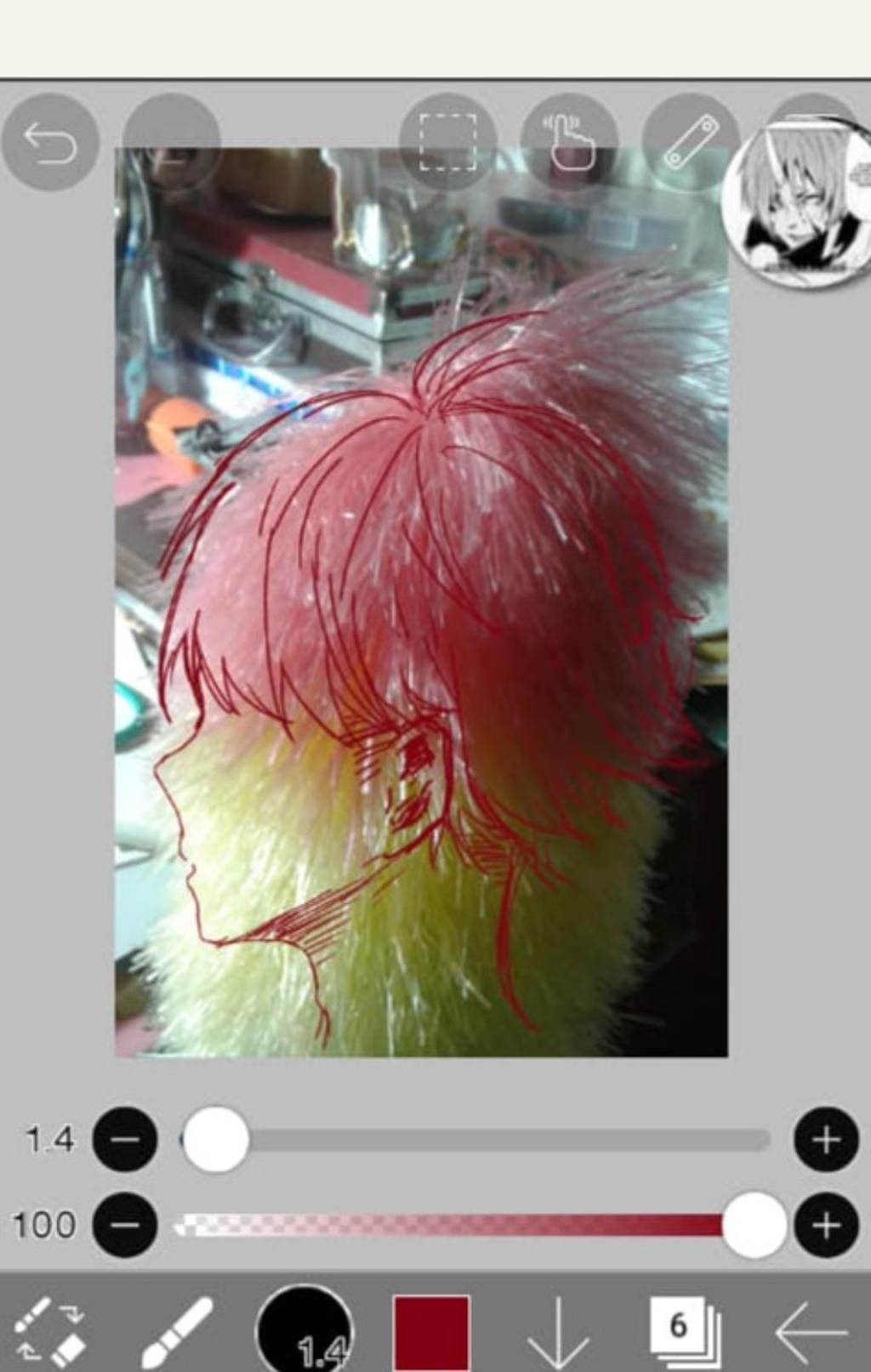Increase brush thickness with plus
This screenshot has width=871, height=1372.
point(825,1140)
